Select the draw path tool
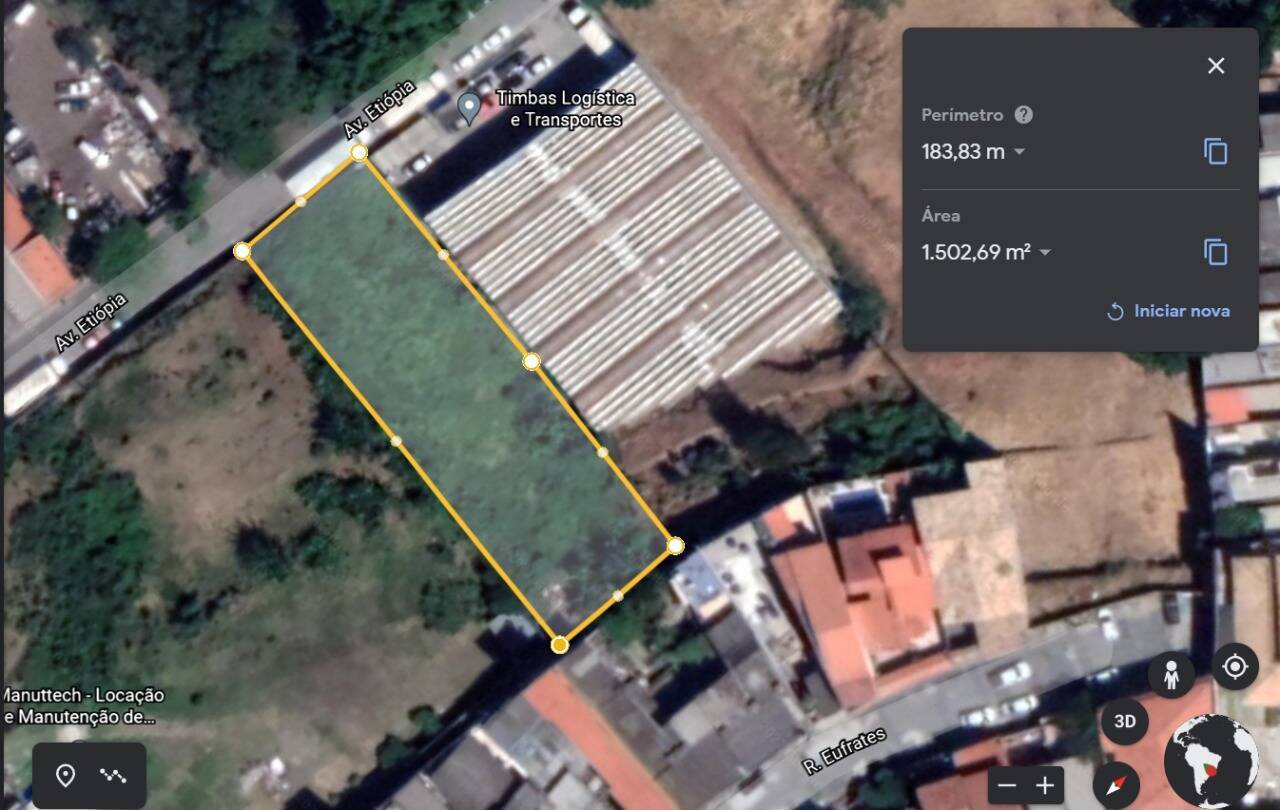Screen dimensions: 1280x810 point(113,775)
